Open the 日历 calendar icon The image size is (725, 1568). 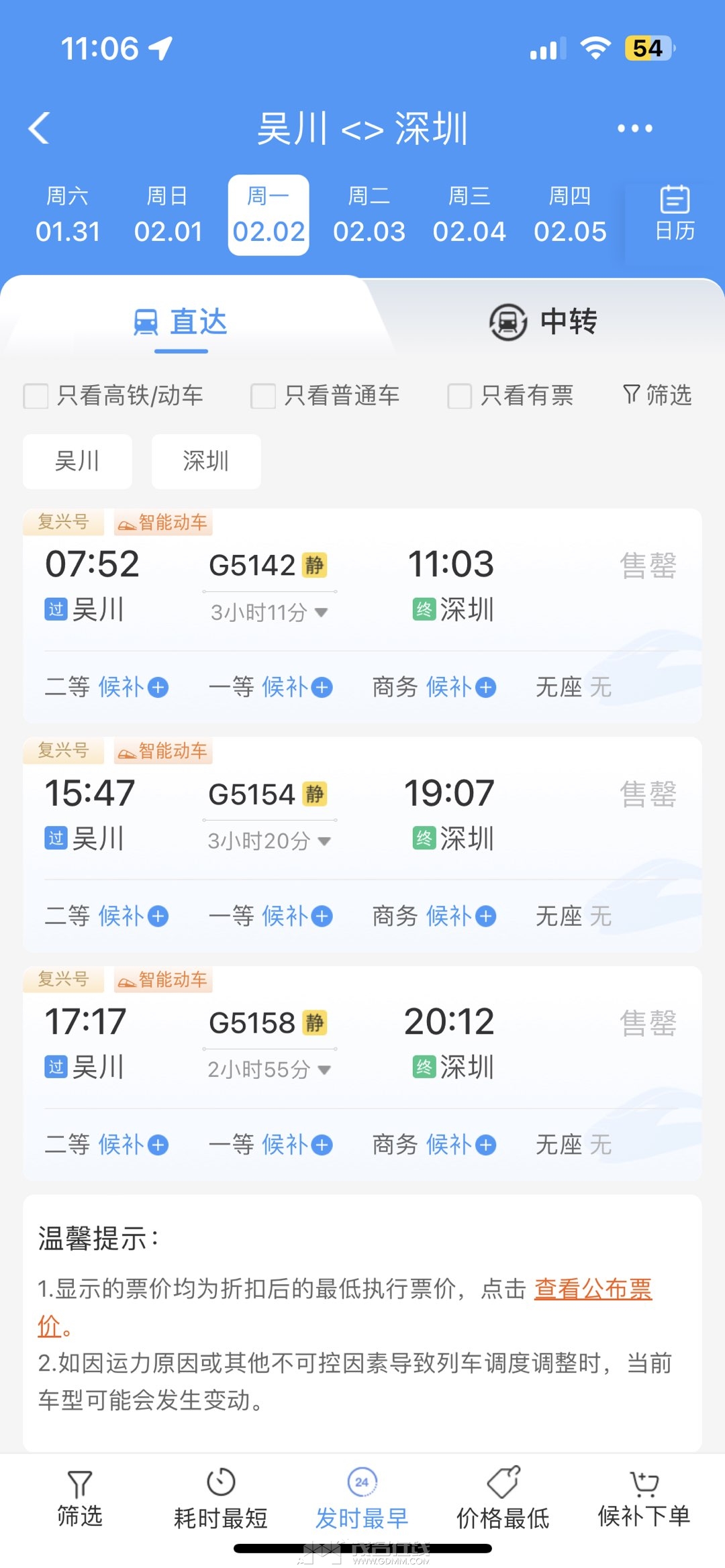[x=673, y=213]
